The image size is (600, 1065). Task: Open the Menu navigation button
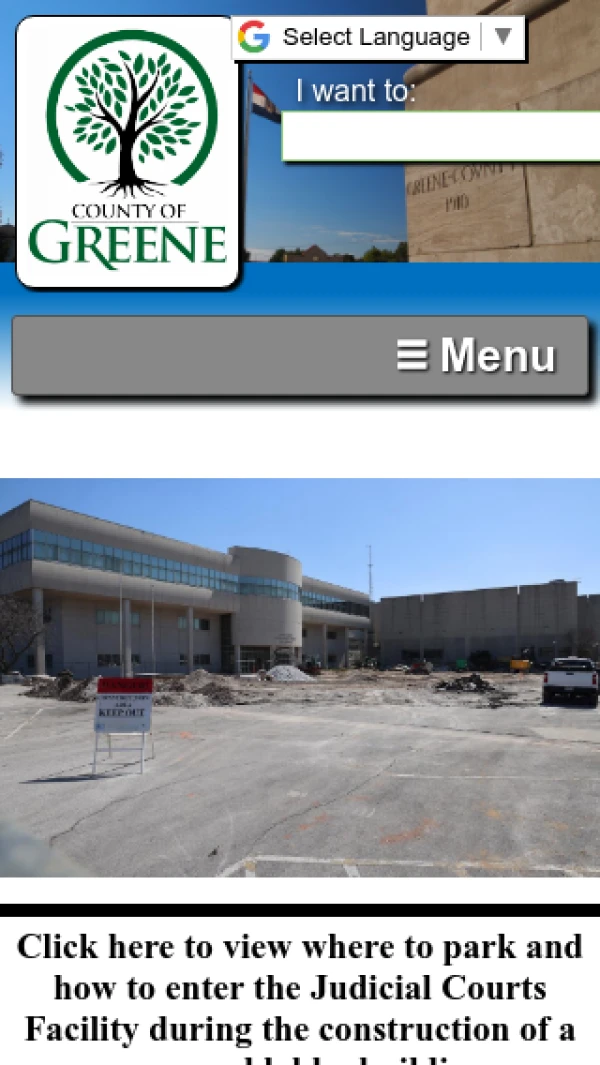pos(300,356)
